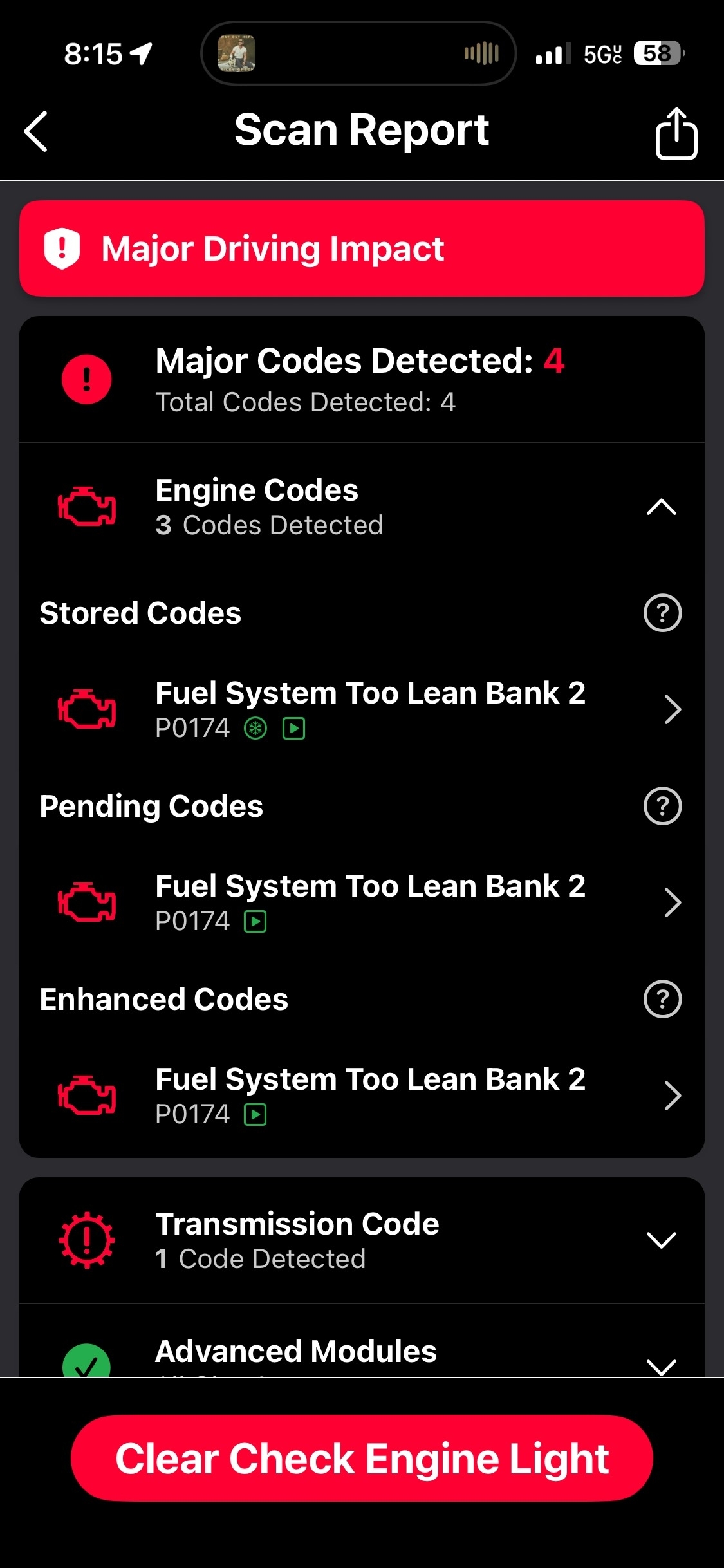Tap Clear Check Engine Light button
This screenshot has width=724, height=1568.
click(x=362, y=1459)
